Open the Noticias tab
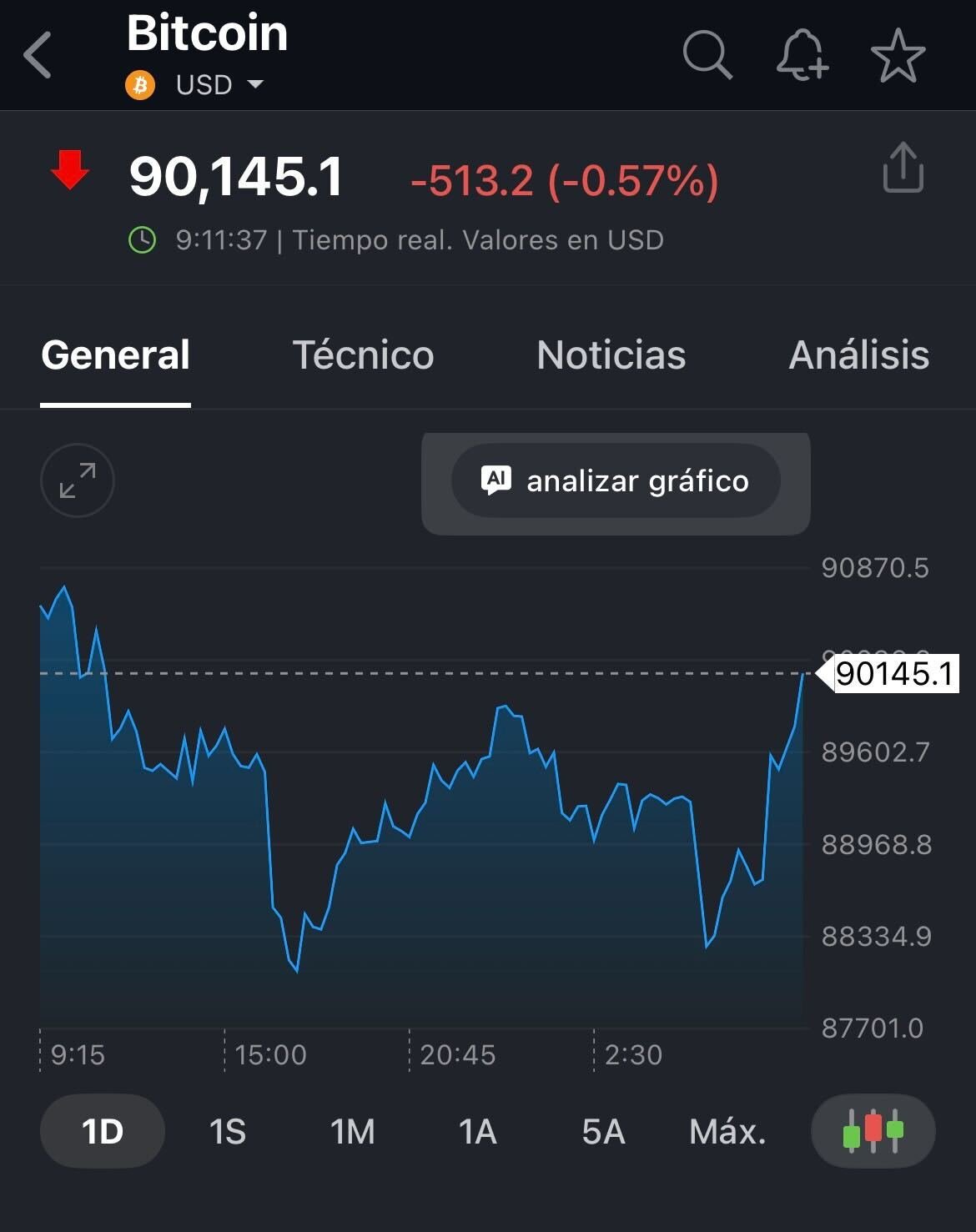The height and width of the screenshot is (1232, 976). coord(611,355)
